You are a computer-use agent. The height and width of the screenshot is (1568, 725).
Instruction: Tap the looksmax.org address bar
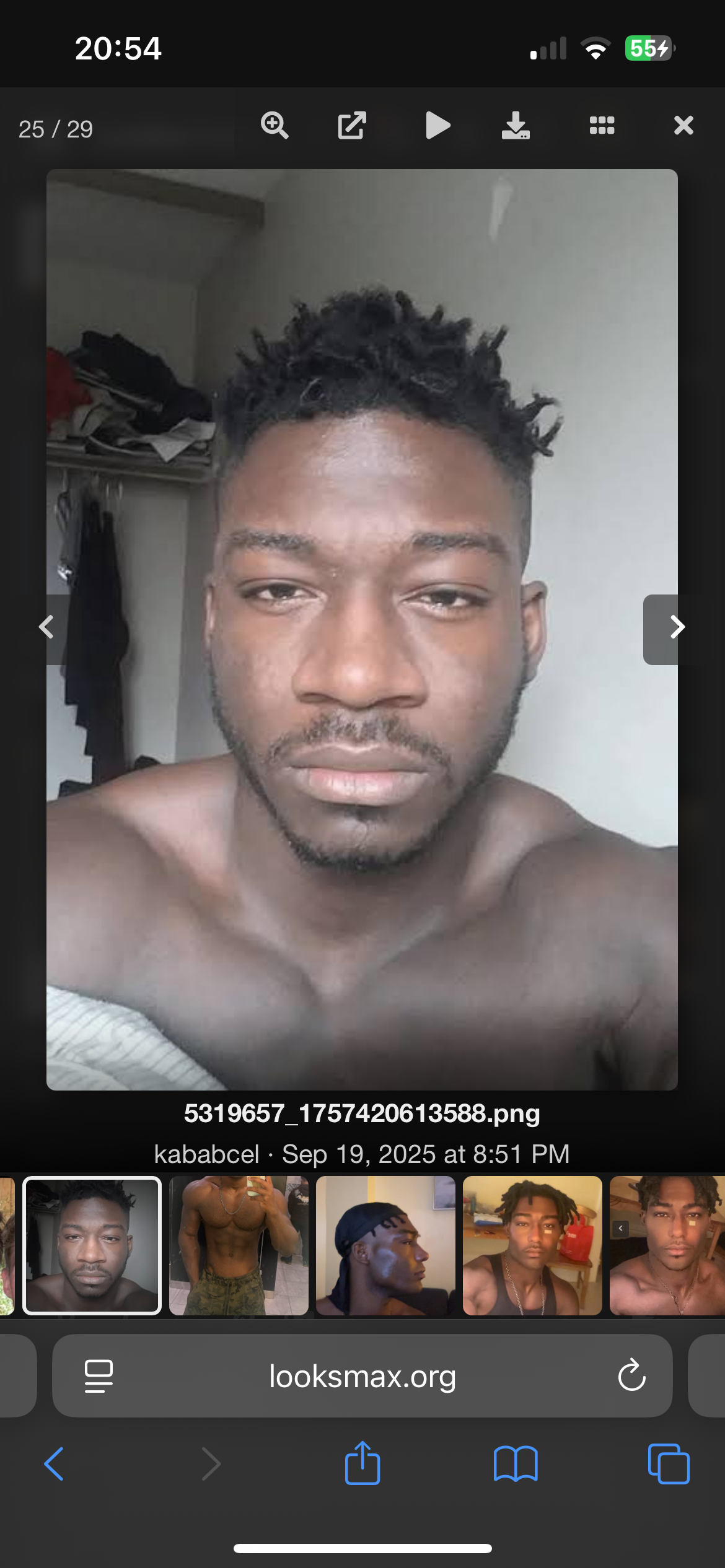pyautogui.click(x=362, y=1376)
